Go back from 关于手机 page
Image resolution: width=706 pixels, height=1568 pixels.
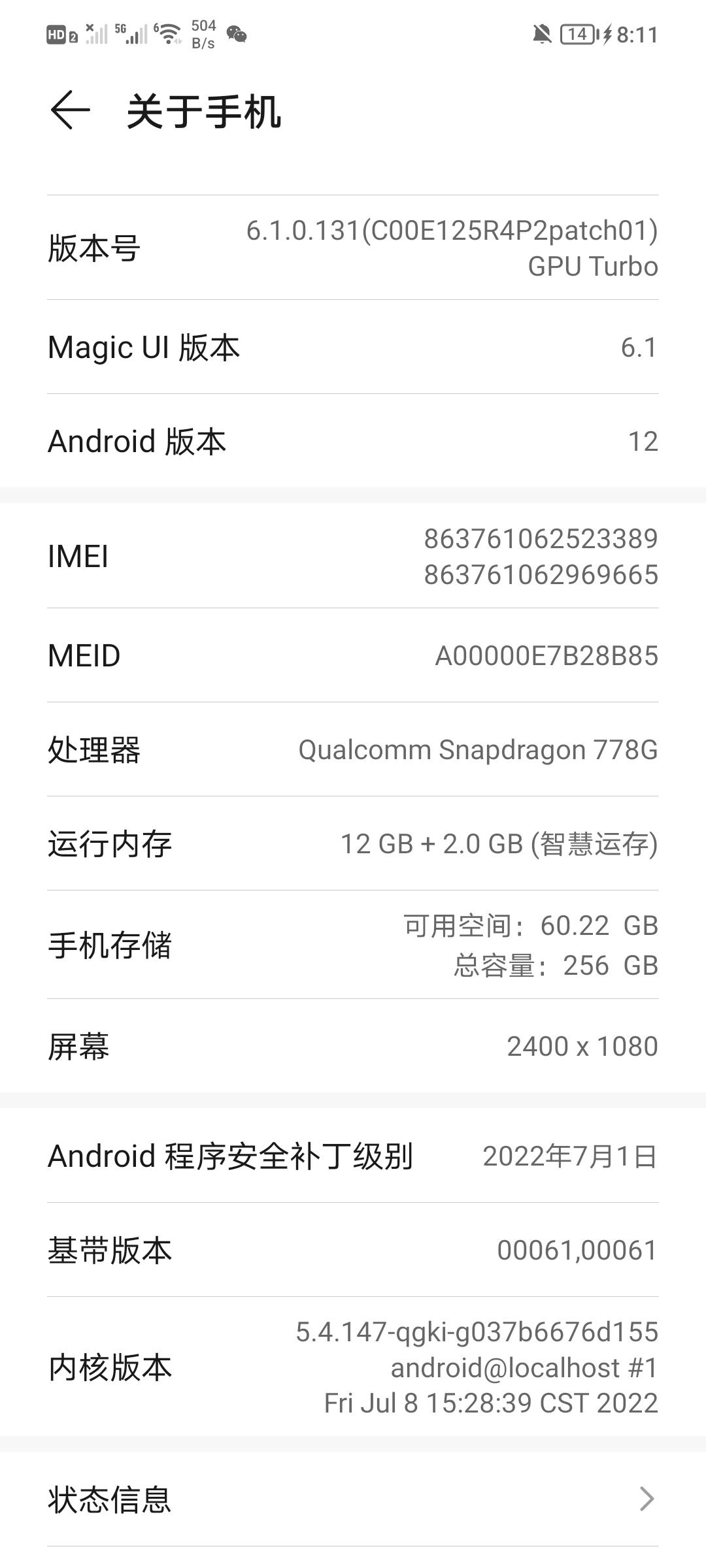click(x=70, y=110)
